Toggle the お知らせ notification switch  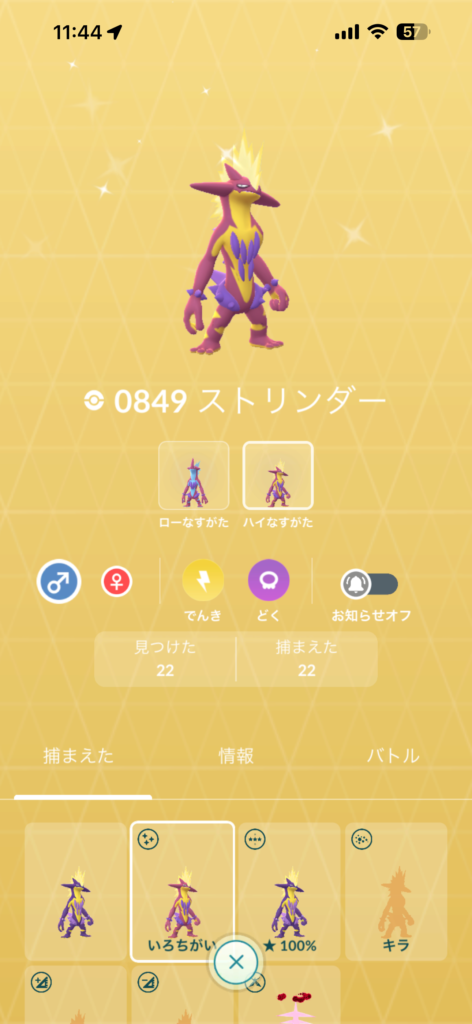pyautogui.click(x=370, y=584)
